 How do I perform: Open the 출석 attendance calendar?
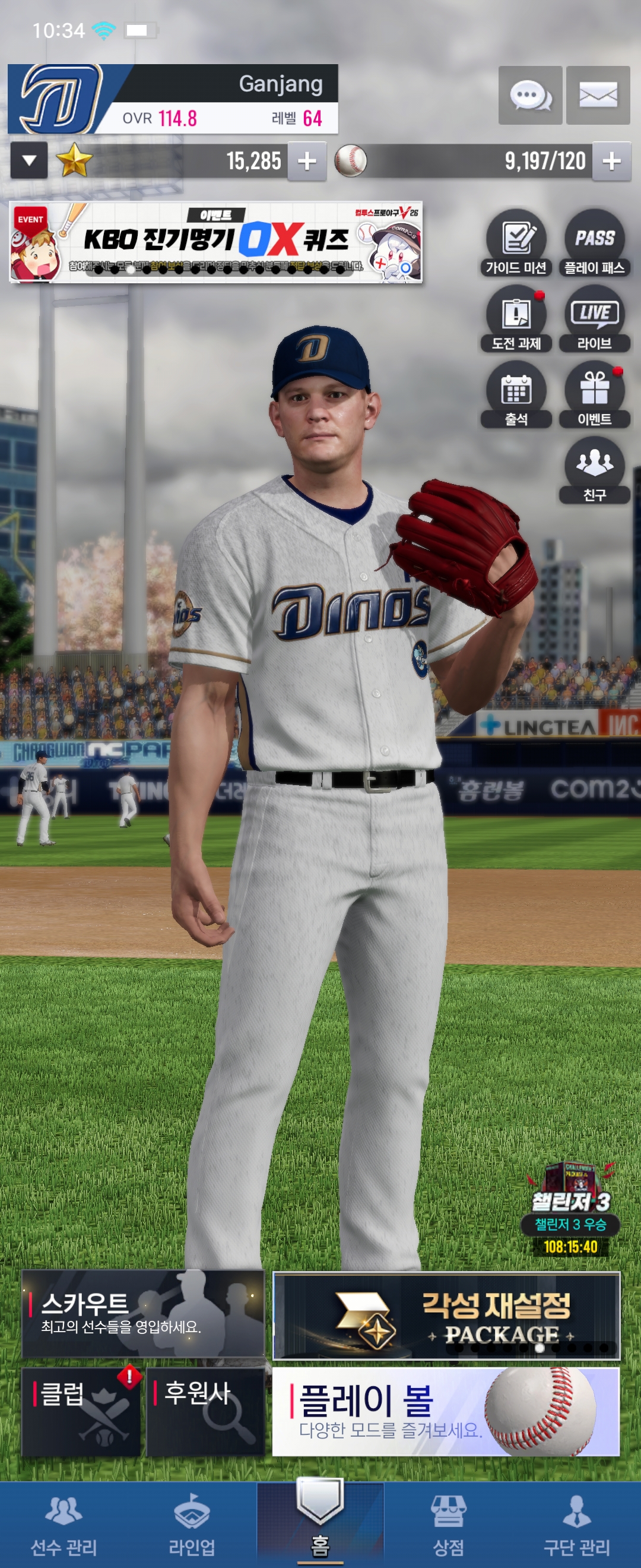click(516, 394)
